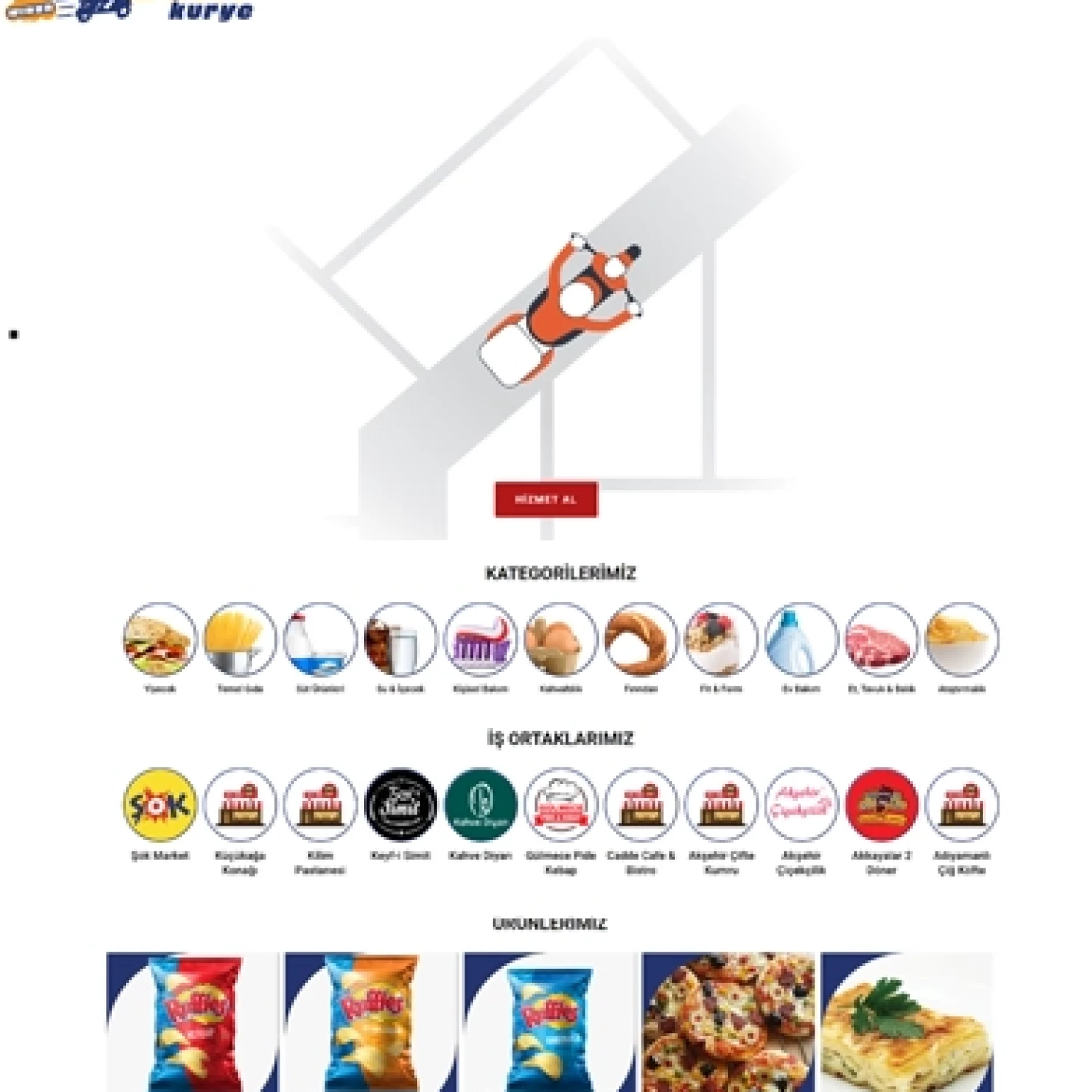The height and width of the screenshot is (1092, 1092).
Task: Tap the Hizmet Al button
Action: click(x=546, y=499)
